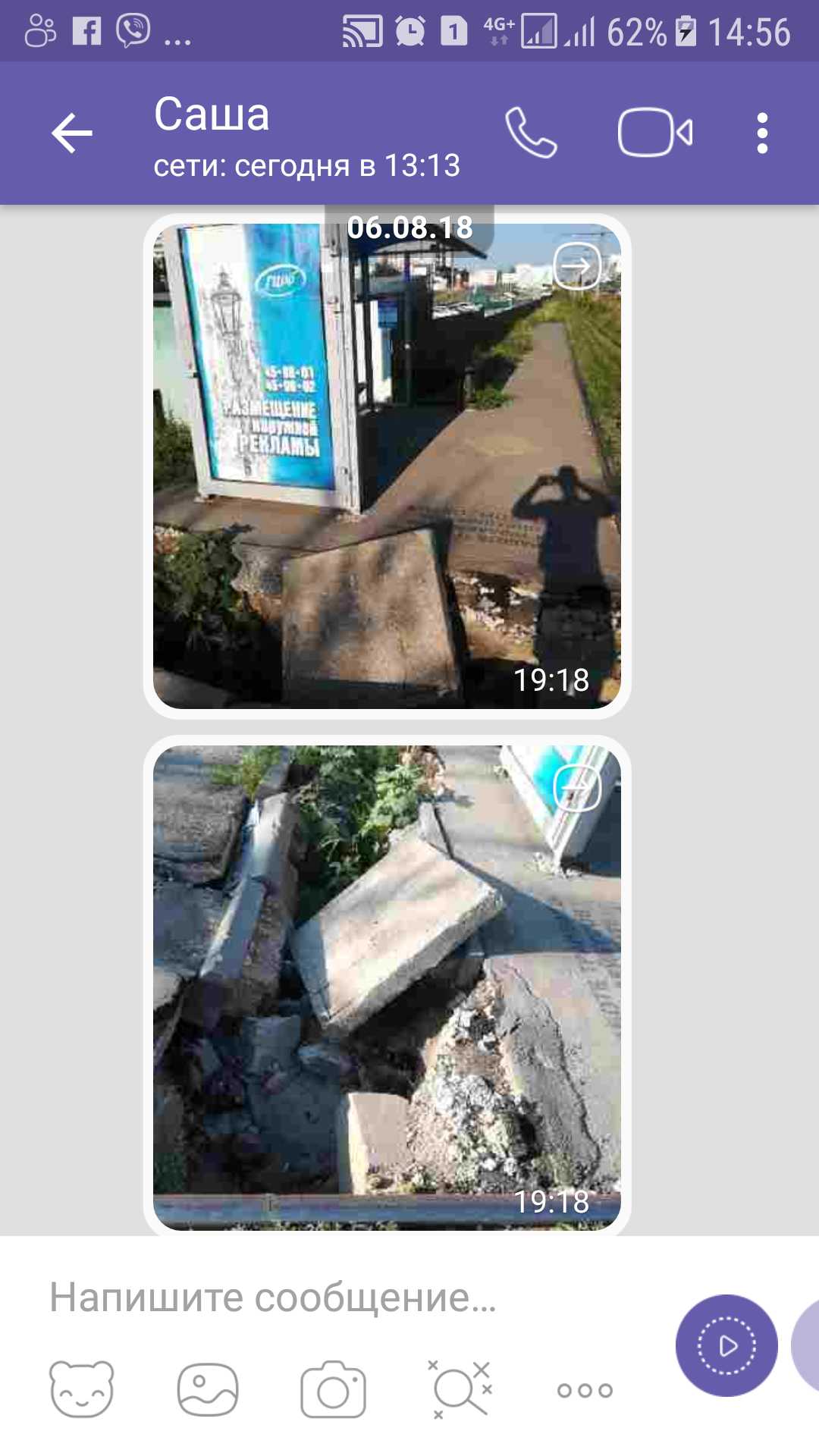This screenshot has height=1456, width=819.
Task: Forward the broken concrete slabs photo
Action: [x=577, y=789]
